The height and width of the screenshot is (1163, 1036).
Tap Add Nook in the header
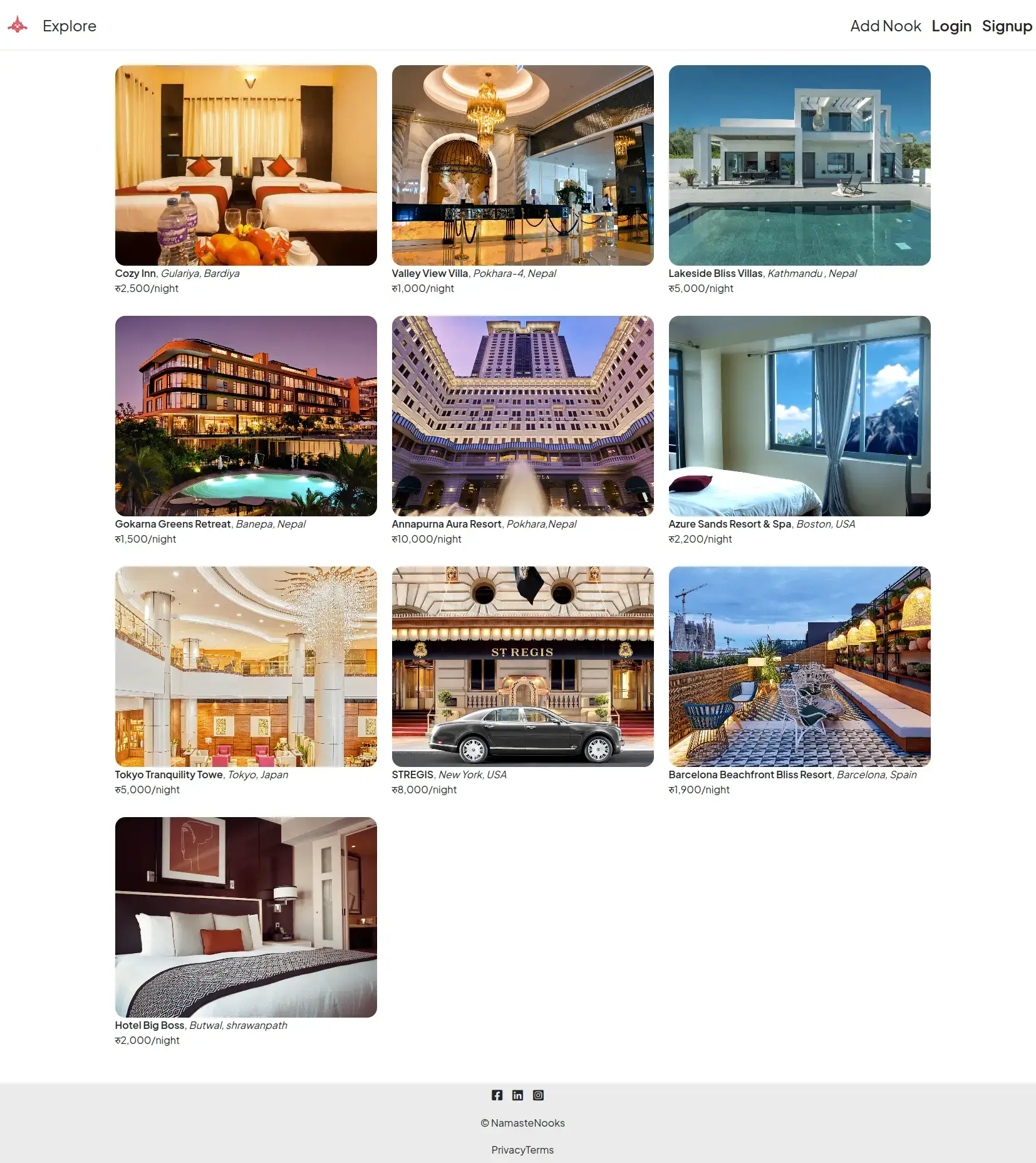pyautogui.click(x=885, y=26)
